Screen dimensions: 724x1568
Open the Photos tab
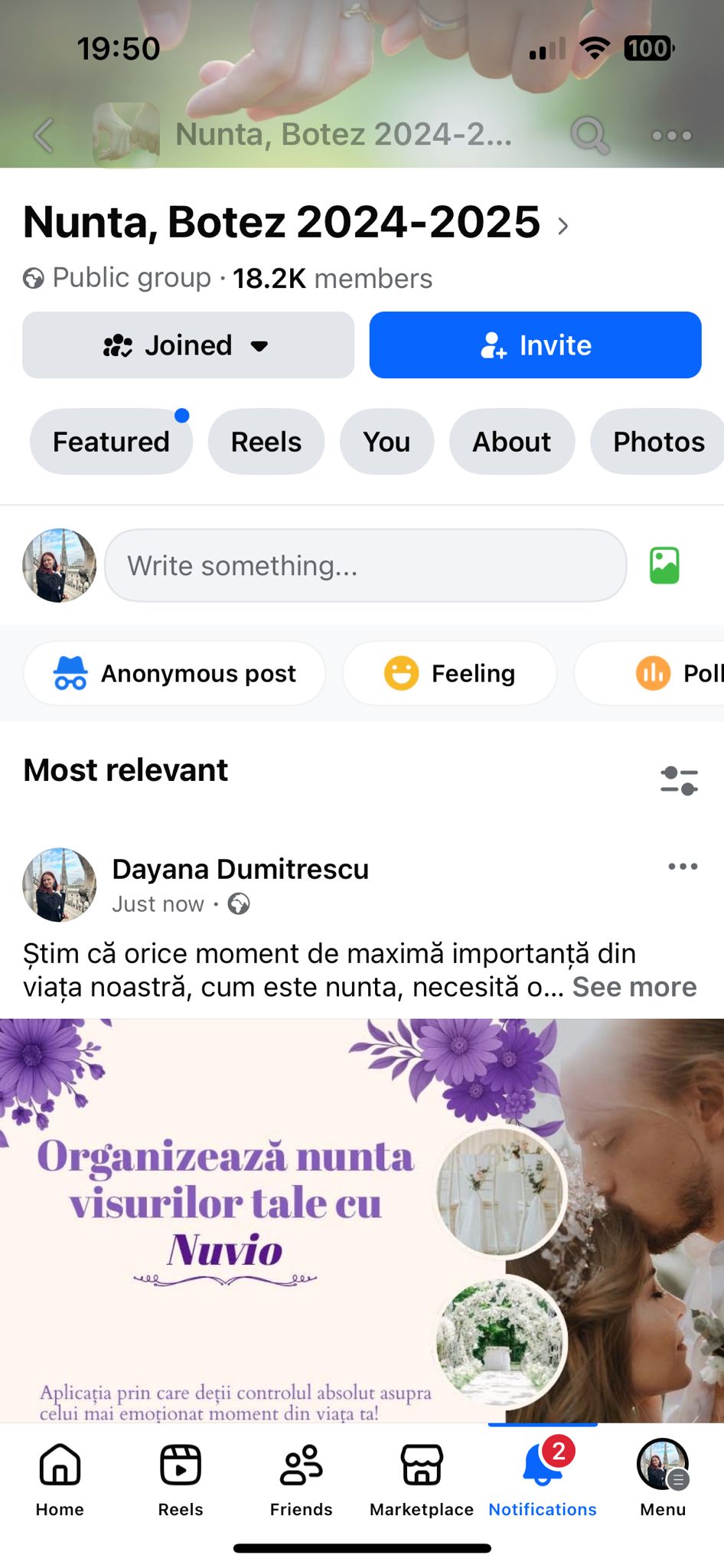pyautogui.click(x=658, y=442)
